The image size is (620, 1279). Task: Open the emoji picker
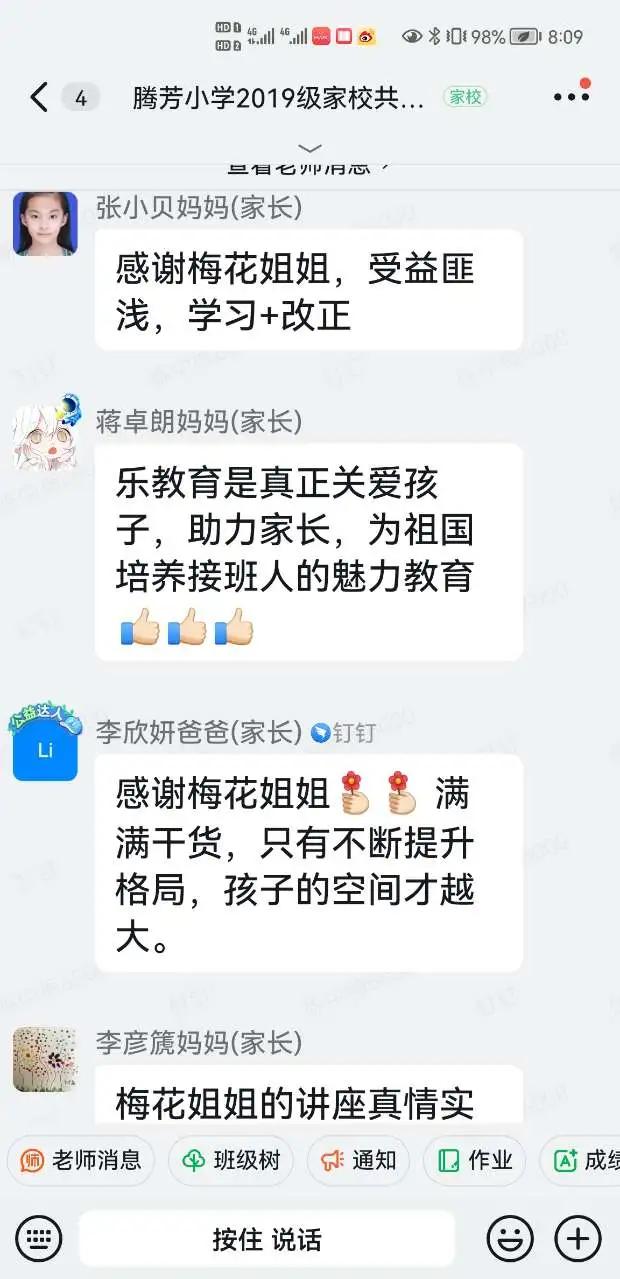pos(510,1240)
